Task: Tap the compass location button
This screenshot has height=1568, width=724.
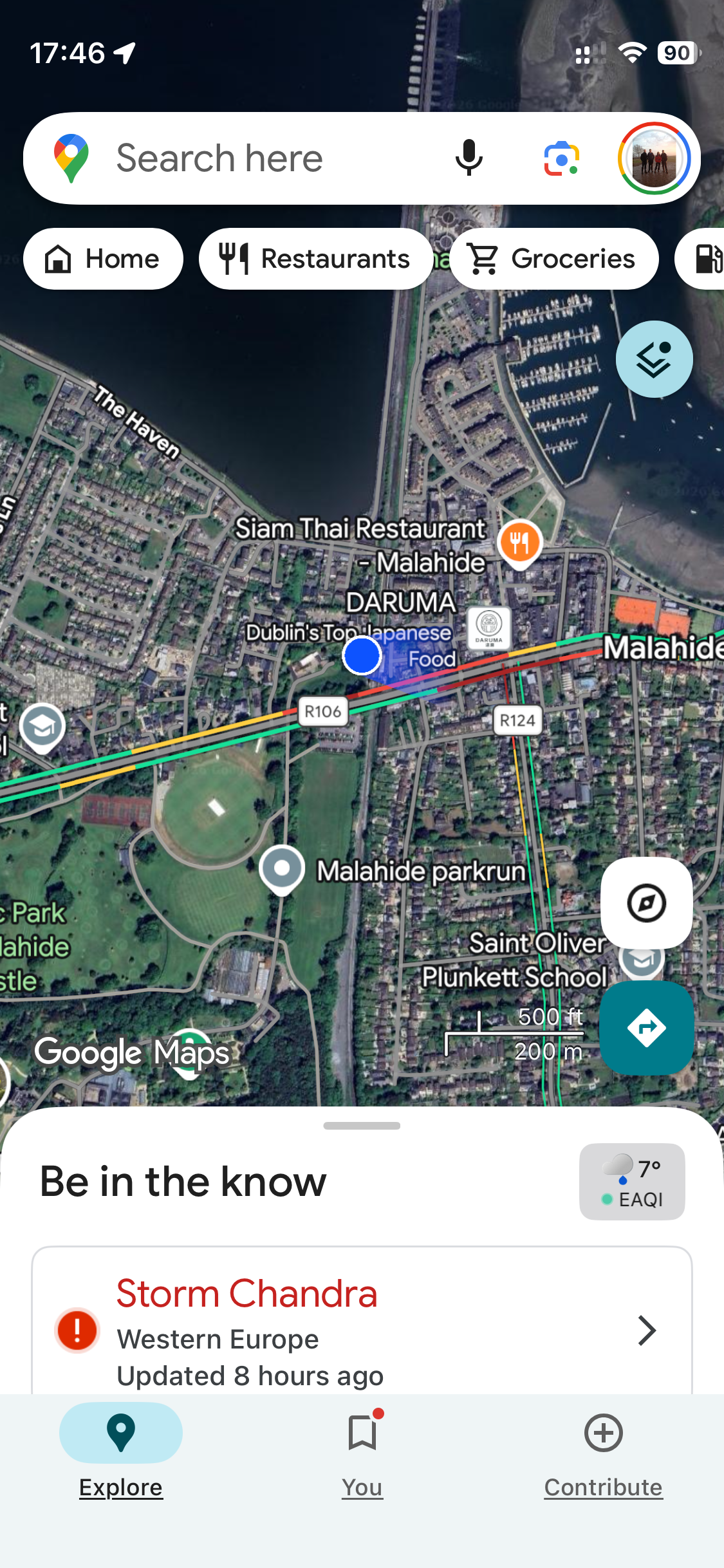Action: point(646,902)
